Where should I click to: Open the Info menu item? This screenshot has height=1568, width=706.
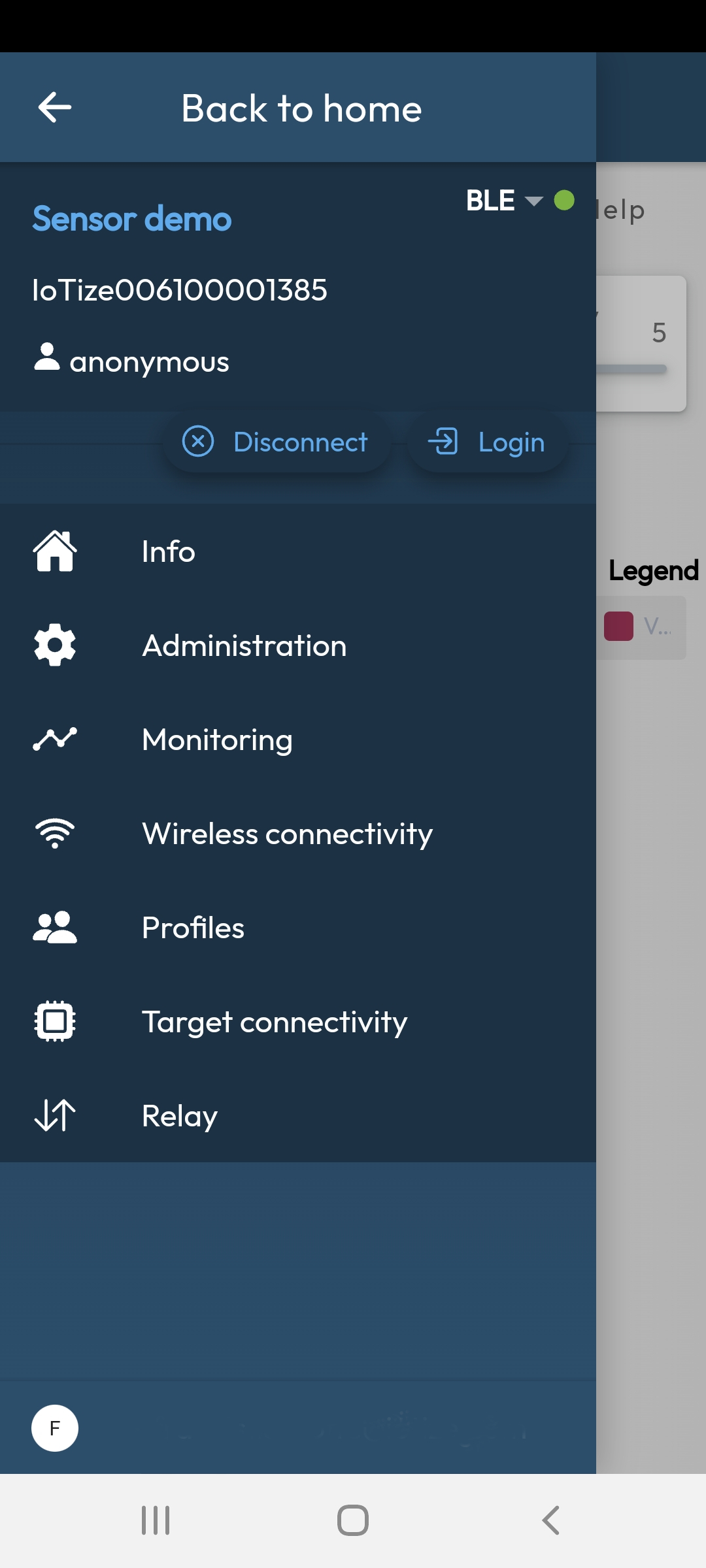[x=168, y=551]
